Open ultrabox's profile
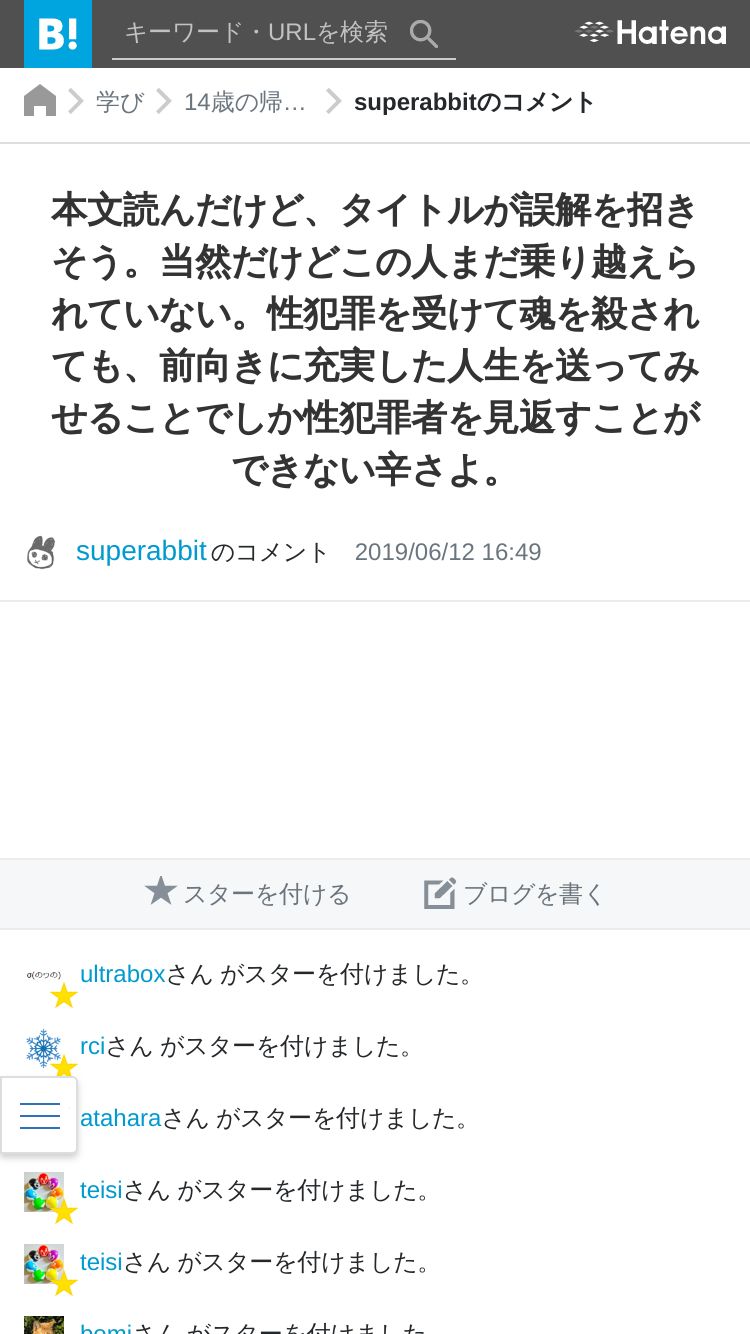750x1334 pixels. 122,974
